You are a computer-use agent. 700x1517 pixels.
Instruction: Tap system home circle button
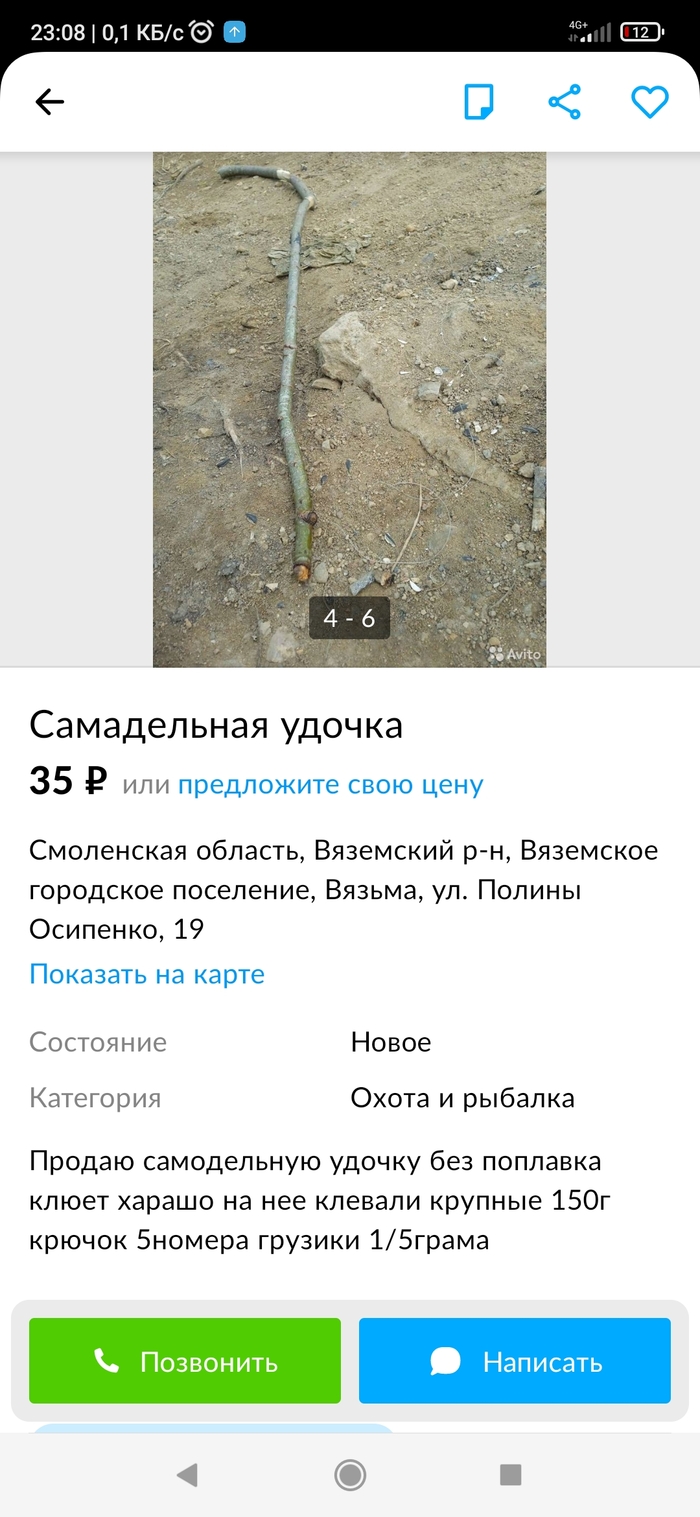tap(350, 1474)
